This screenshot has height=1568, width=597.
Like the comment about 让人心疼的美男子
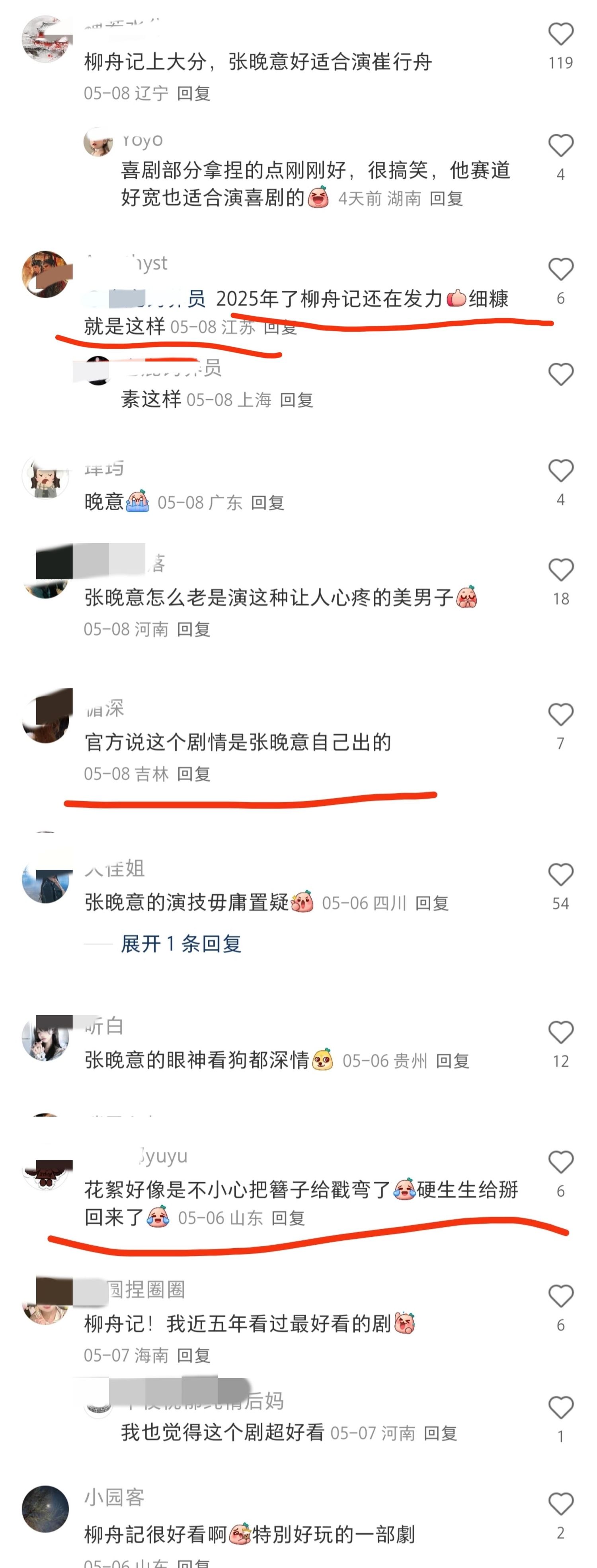pos(560,570)
